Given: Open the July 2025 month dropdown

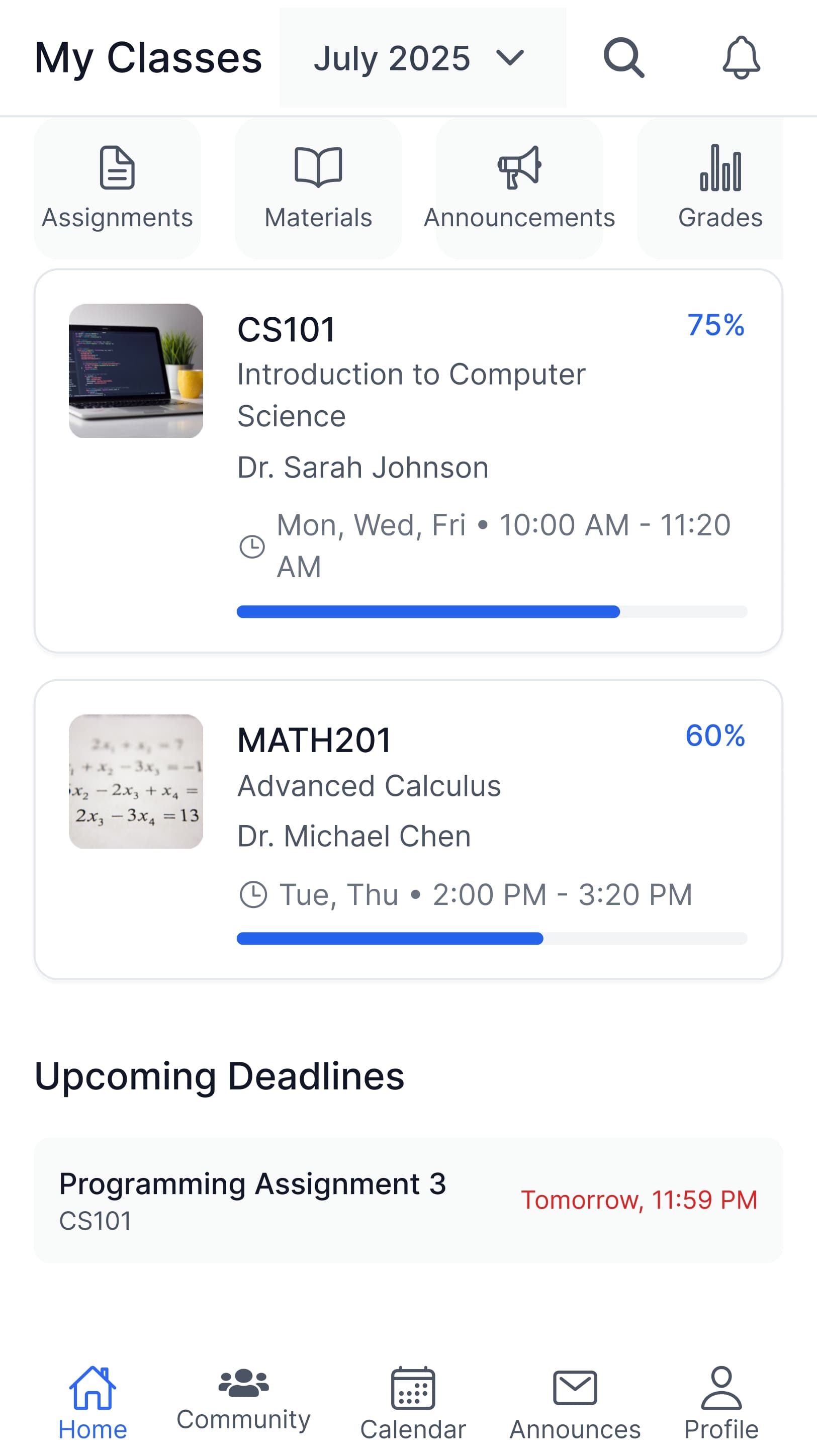Looking at the screenshot, I should [422, 58].
